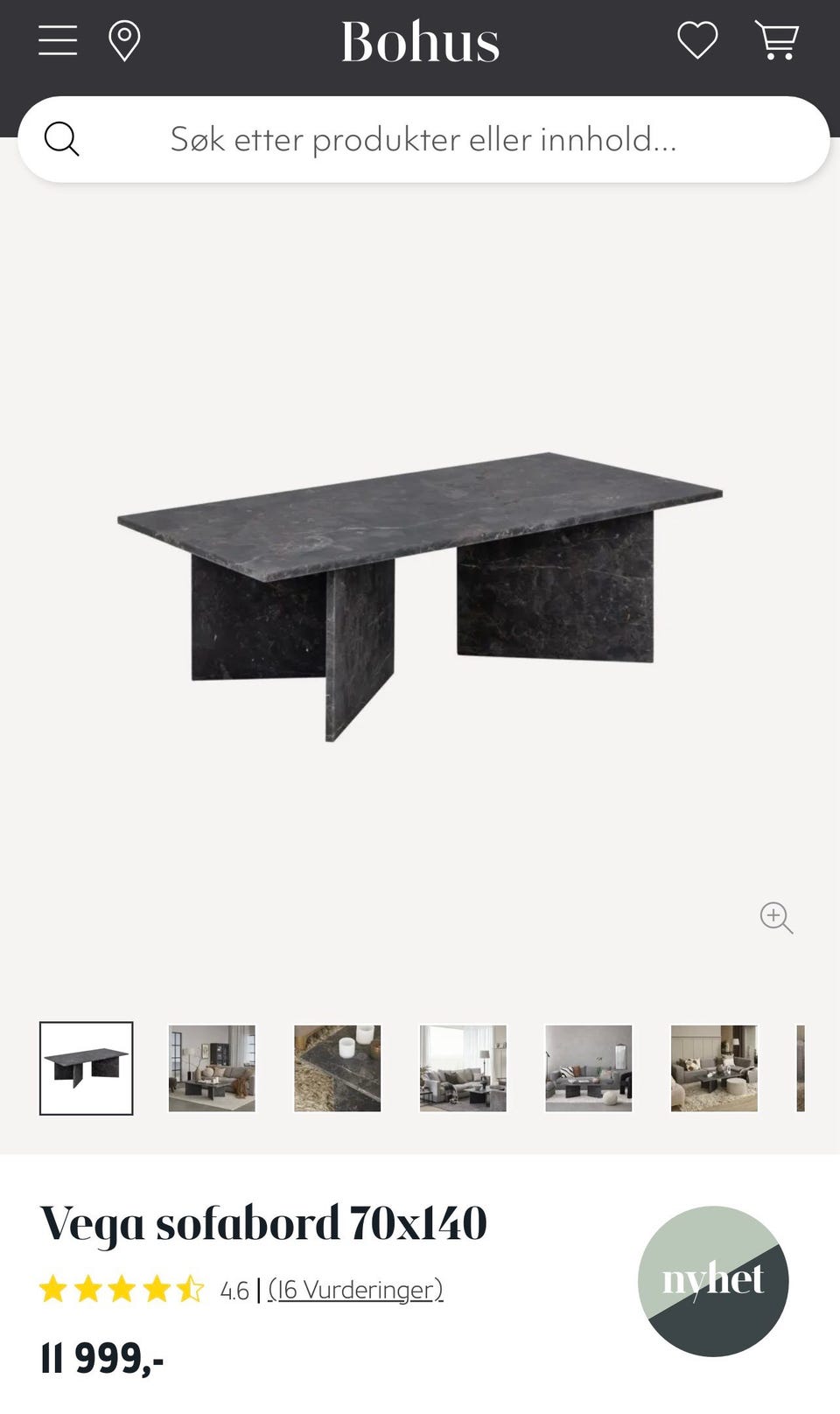Select the first thumbnail of the table alone
Screen dimensions: 840x1414
click(86, 1068)
